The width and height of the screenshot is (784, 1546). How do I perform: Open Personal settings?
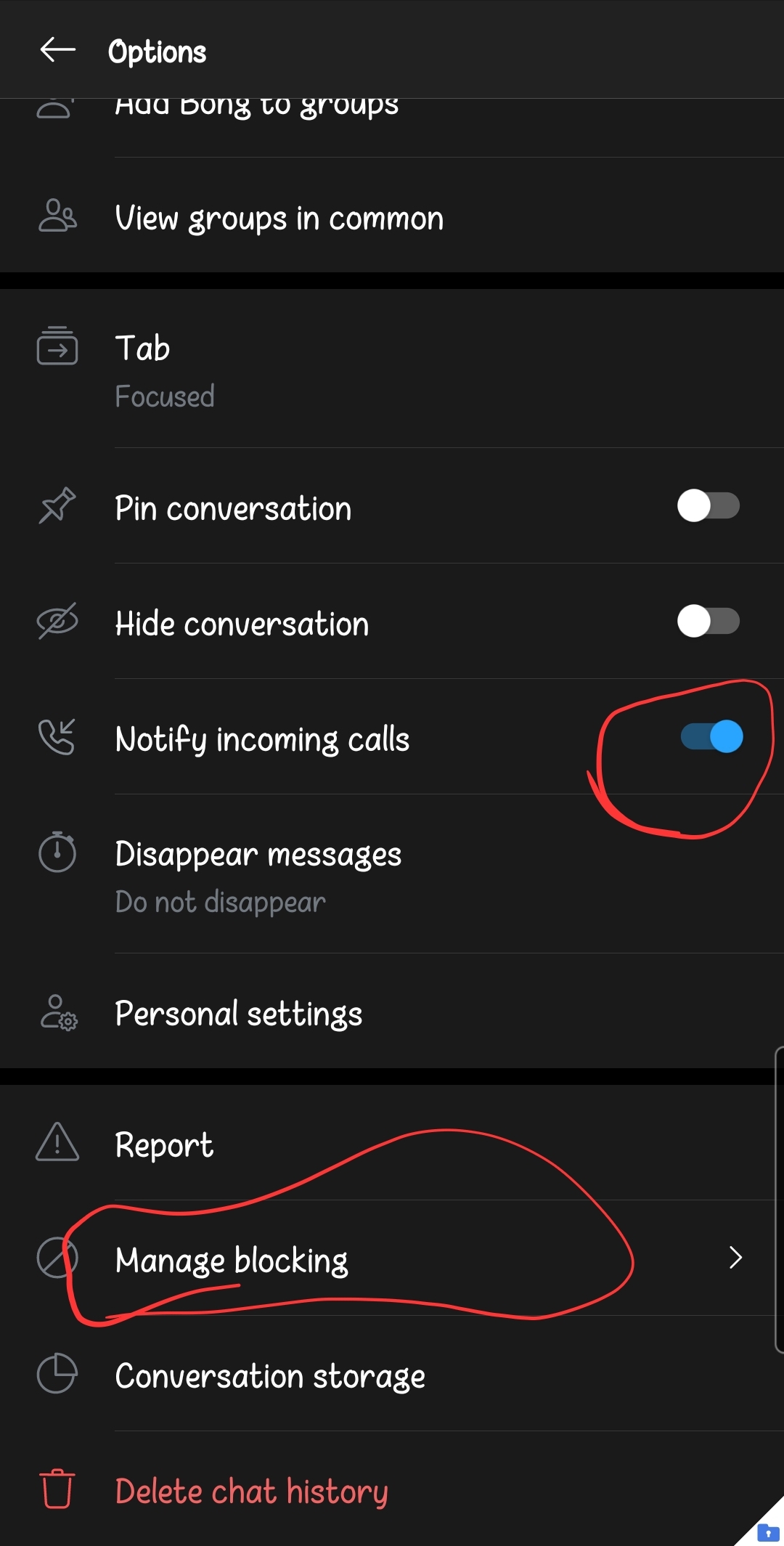point(239,1013)
